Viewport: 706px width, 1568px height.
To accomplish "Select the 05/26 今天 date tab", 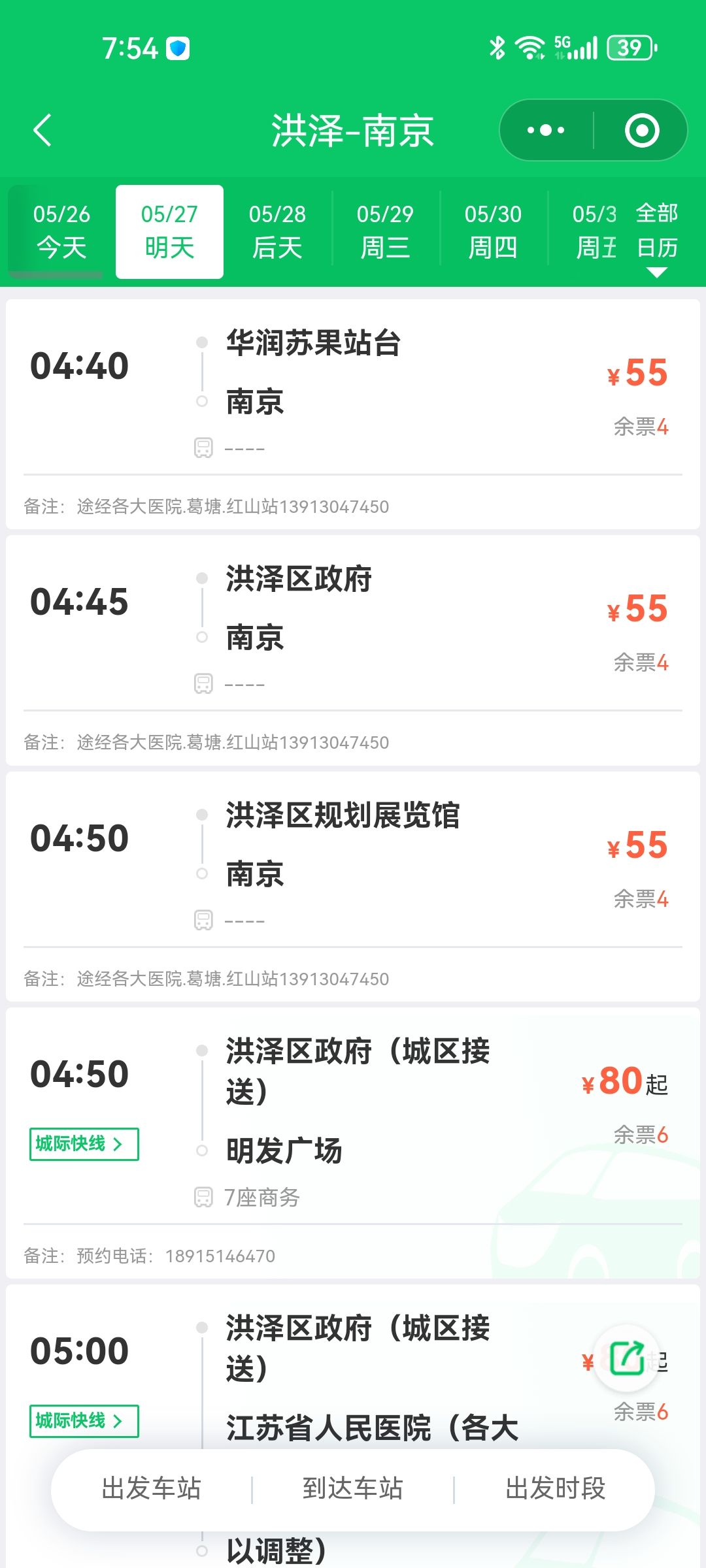I will click(x=61, y=231).
